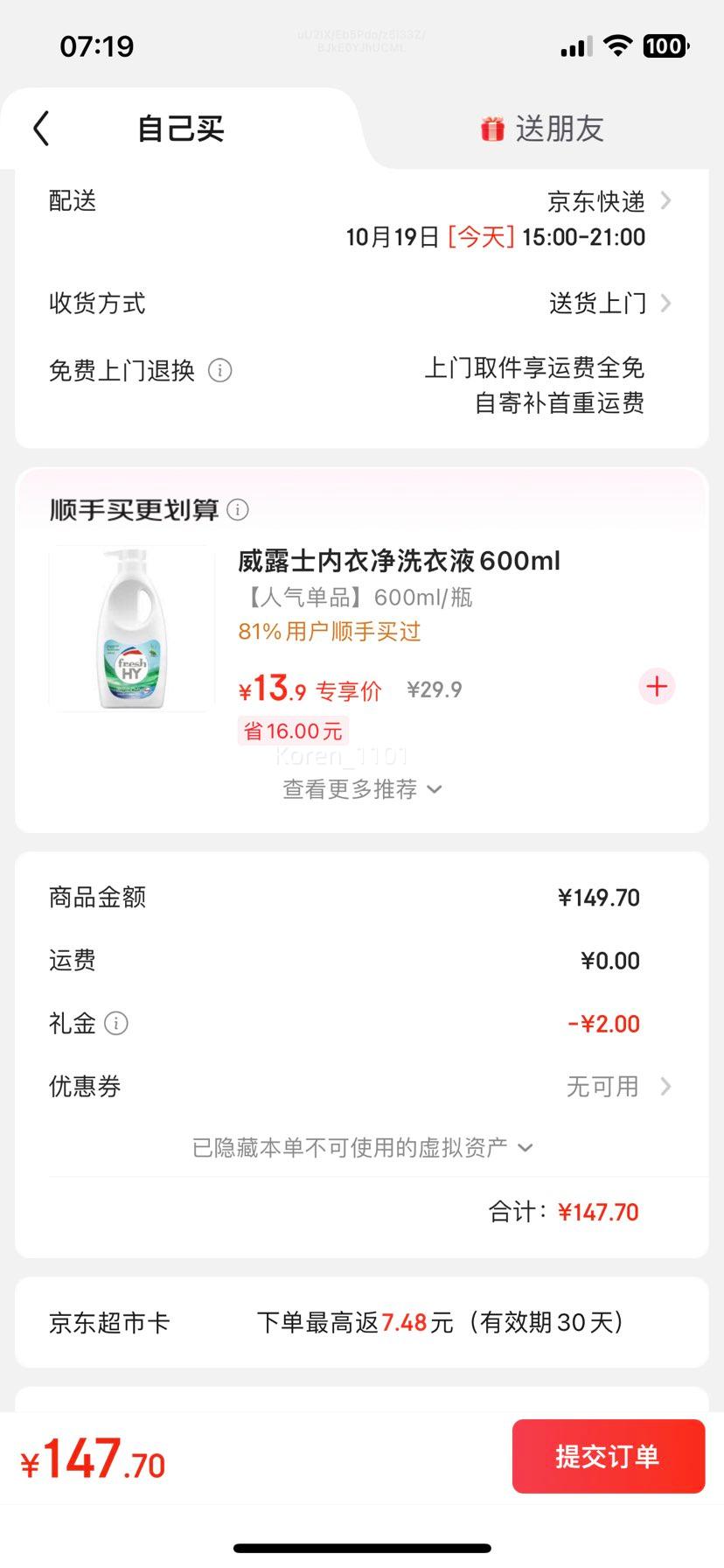Expand 已隐藏本单不可使用的虚拟资产

(x=362, y=1147)
